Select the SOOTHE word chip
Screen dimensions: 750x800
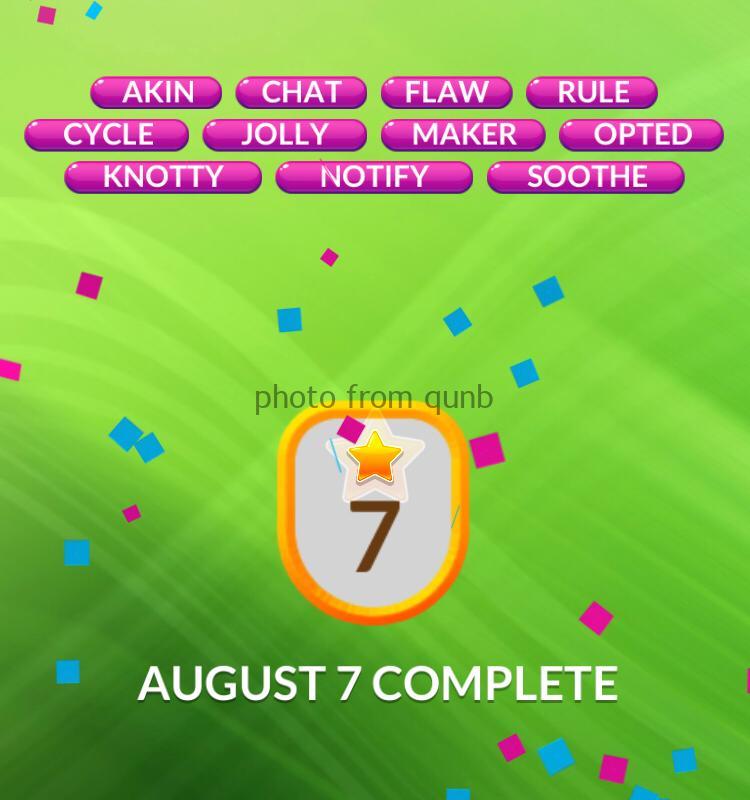[x=586, y=177]
